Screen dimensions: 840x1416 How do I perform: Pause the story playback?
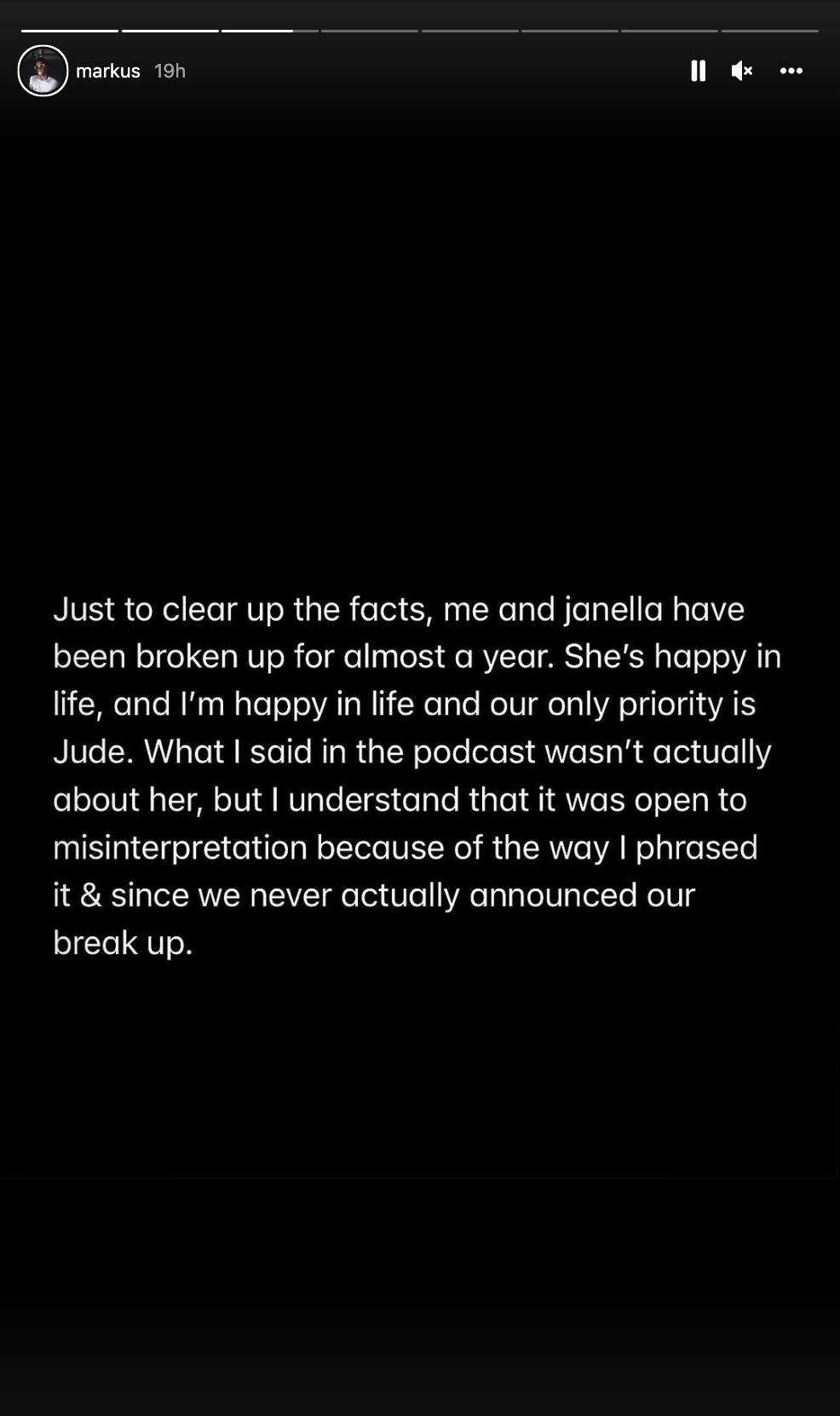click(698, 71)
